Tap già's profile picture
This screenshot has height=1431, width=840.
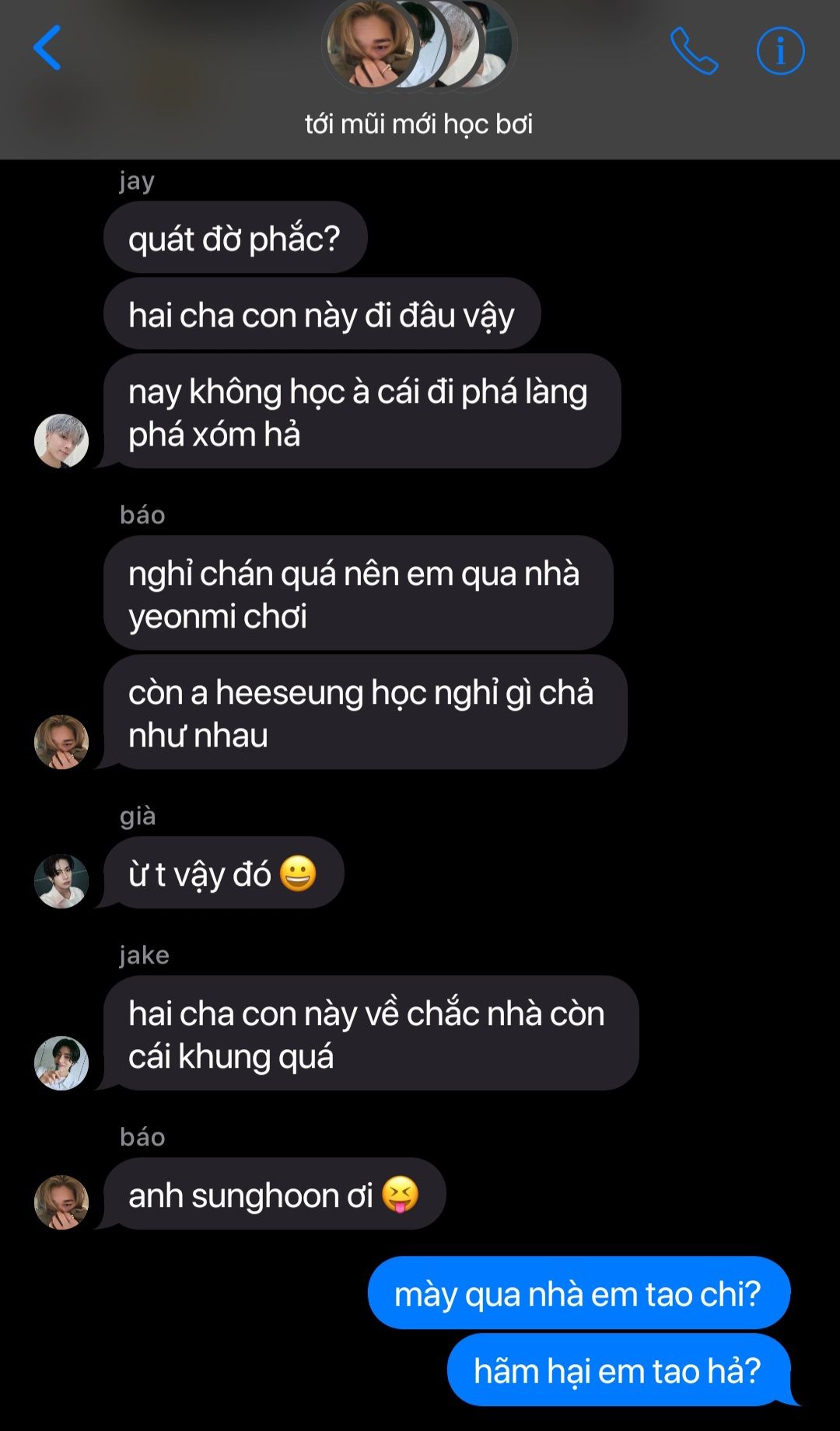[x=61, y=881]
